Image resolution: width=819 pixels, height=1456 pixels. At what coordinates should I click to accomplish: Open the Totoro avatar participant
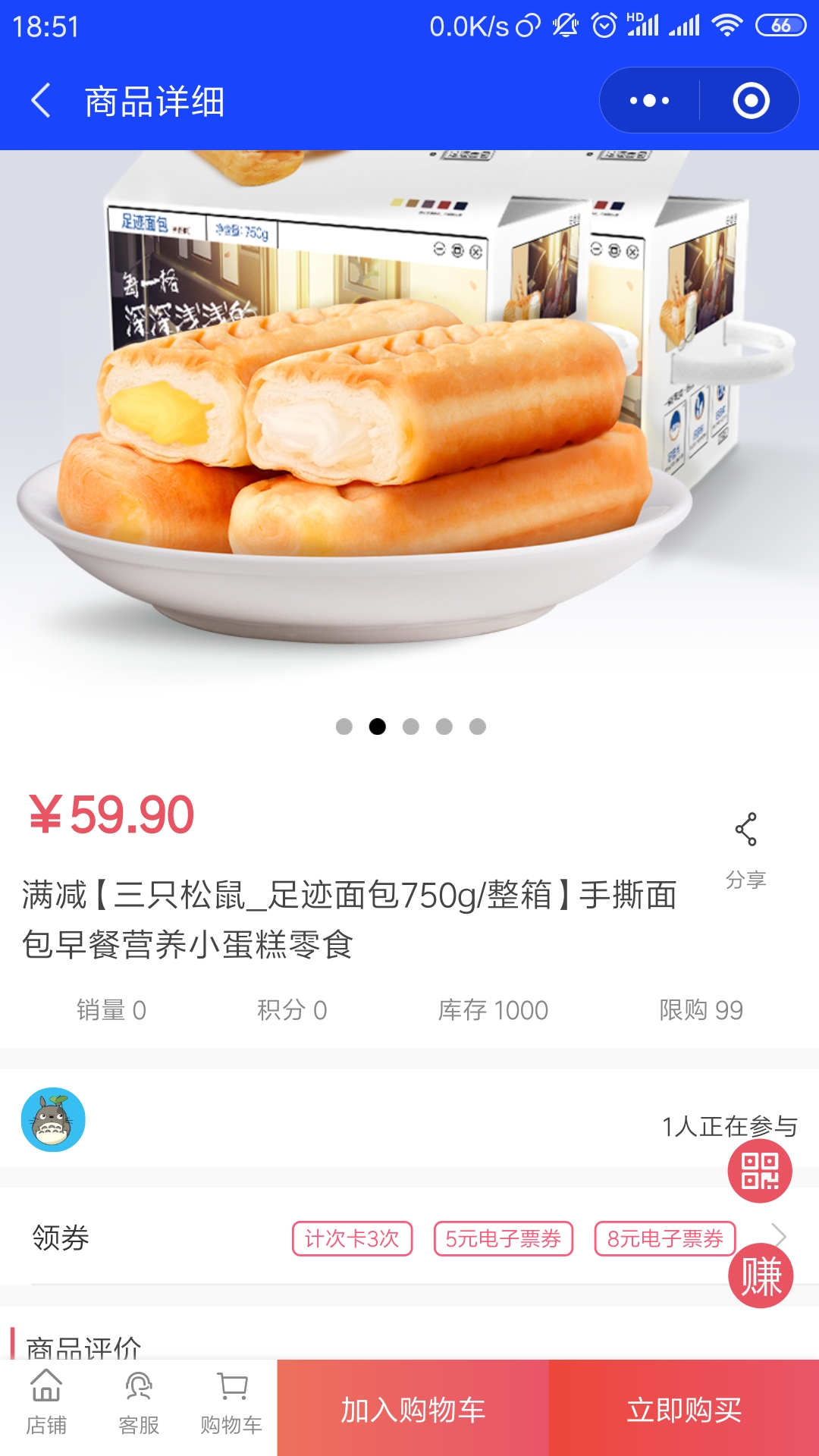53,1119
